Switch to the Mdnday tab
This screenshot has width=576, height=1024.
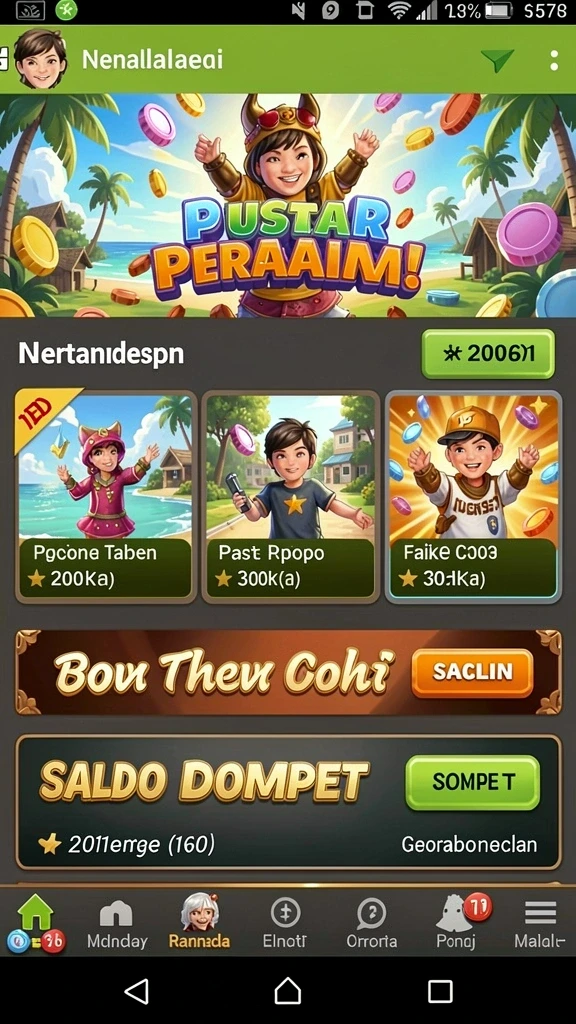[x=117, y=923]
